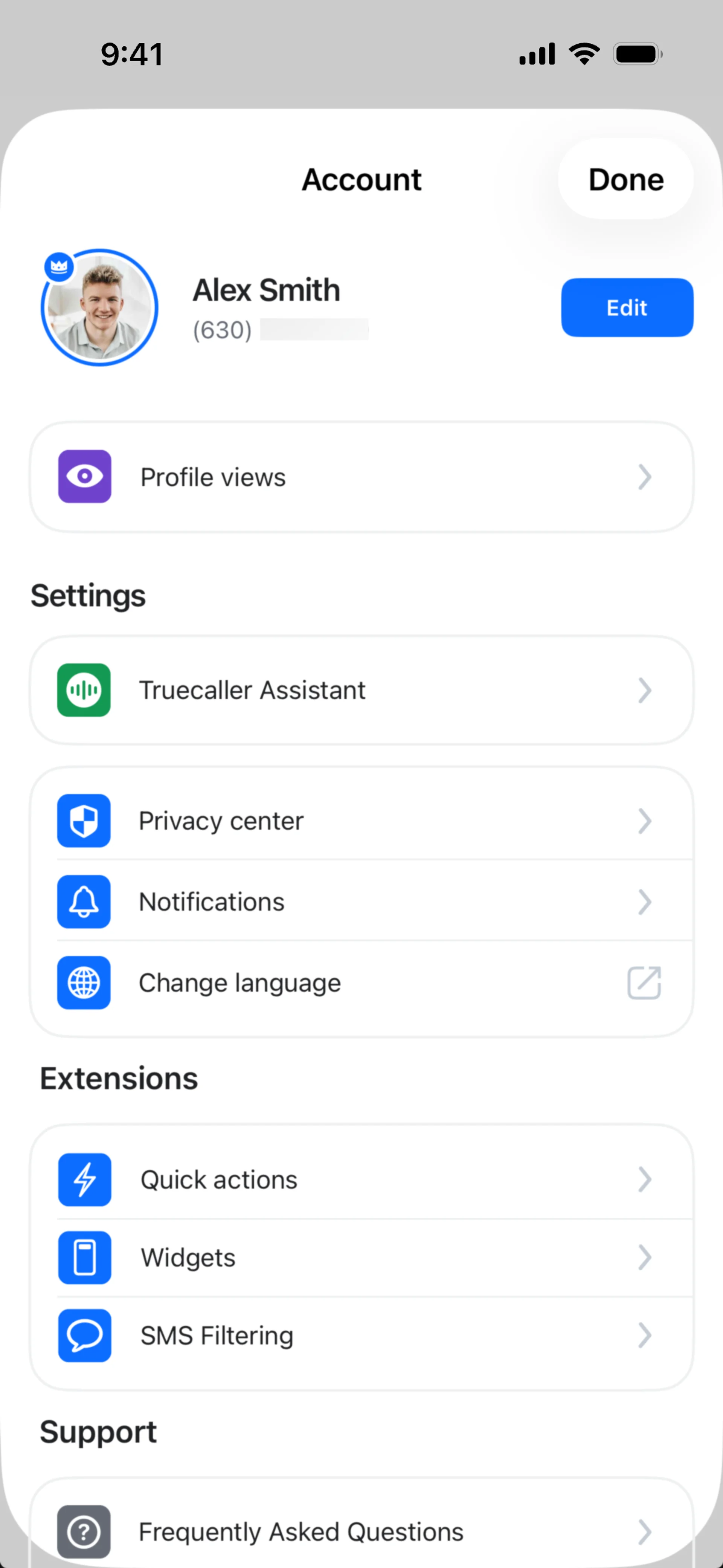
Task: Open Quick actions extension
Action: [361, 1180]
